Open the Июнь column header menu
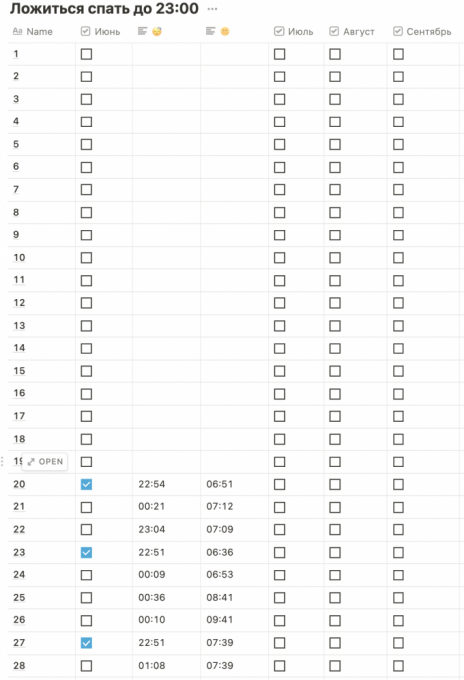This screenshot has height=680, width=464. click(x=101, y=32)
